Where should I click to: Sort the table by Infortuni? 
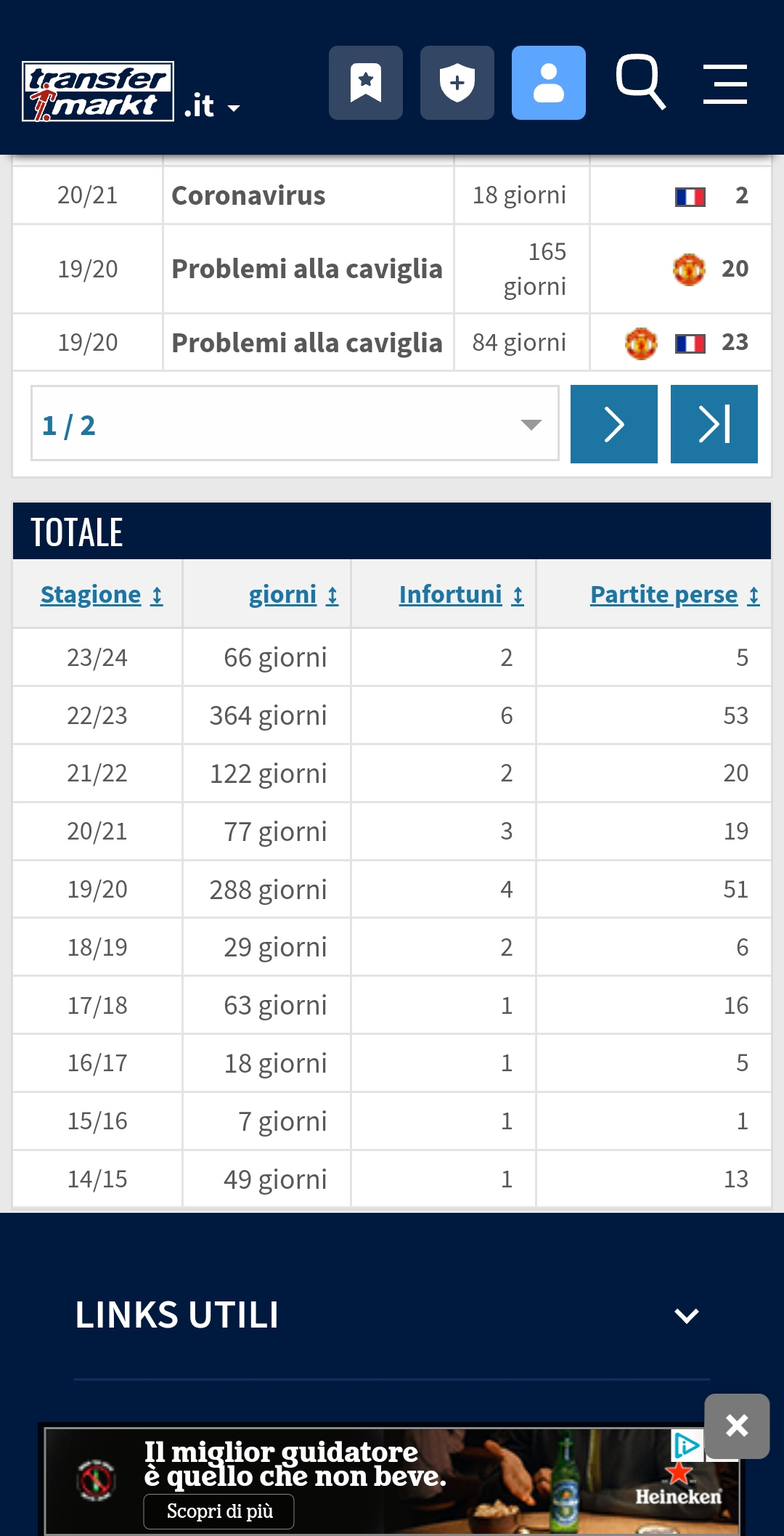(461, 595)
